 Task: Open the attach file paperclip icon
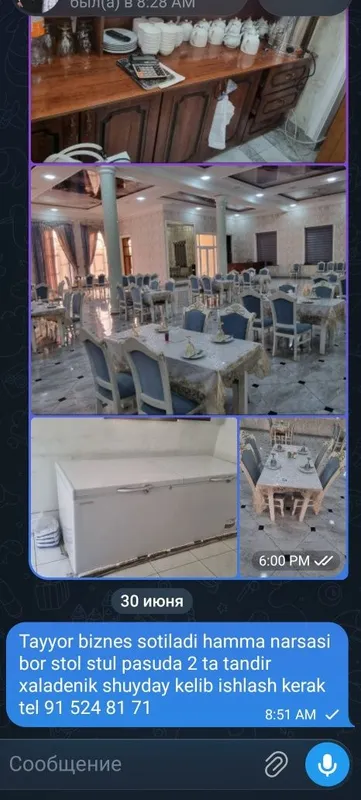click(x=276, y=765)
